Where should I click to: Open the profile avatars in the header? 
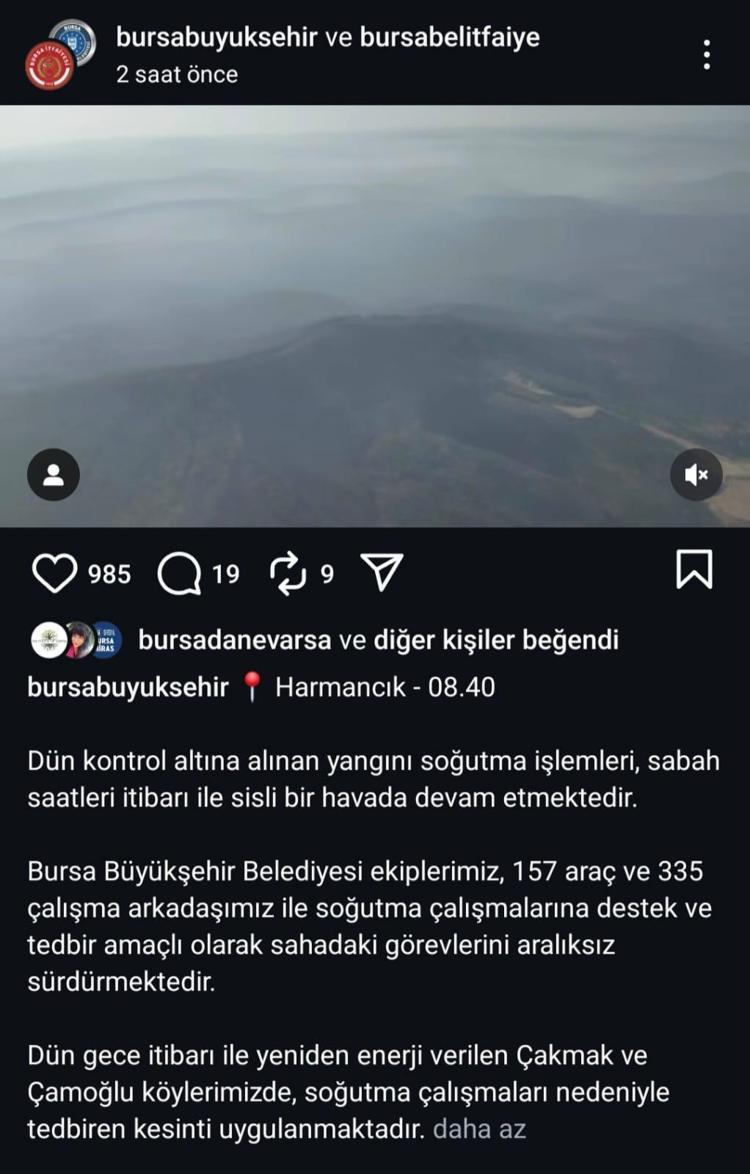point(59,56)
